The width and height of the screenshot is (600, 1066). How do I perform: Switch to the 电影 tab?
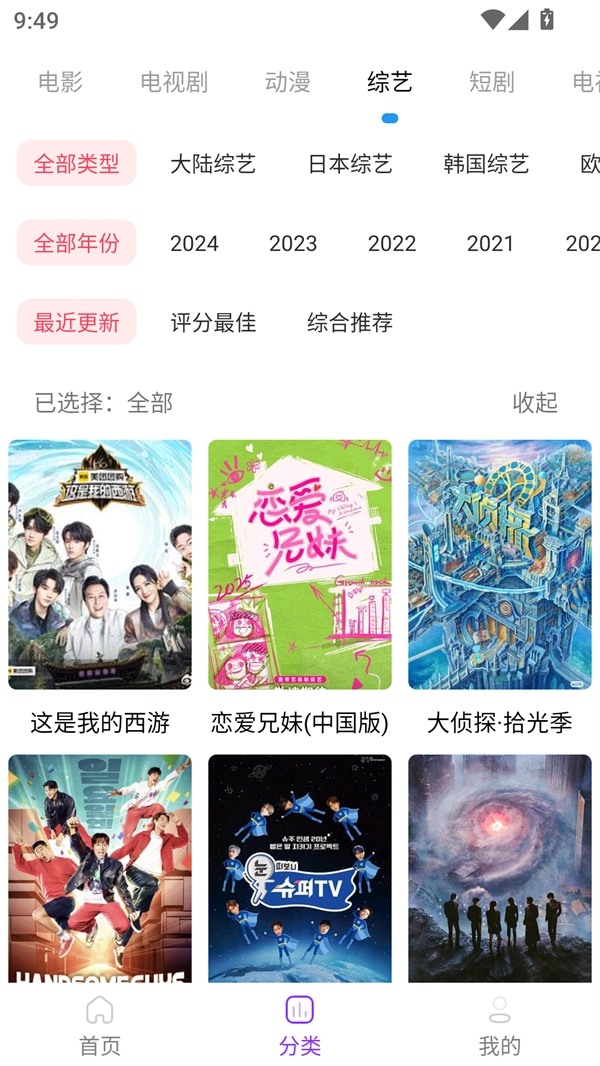tap(60, 82)
